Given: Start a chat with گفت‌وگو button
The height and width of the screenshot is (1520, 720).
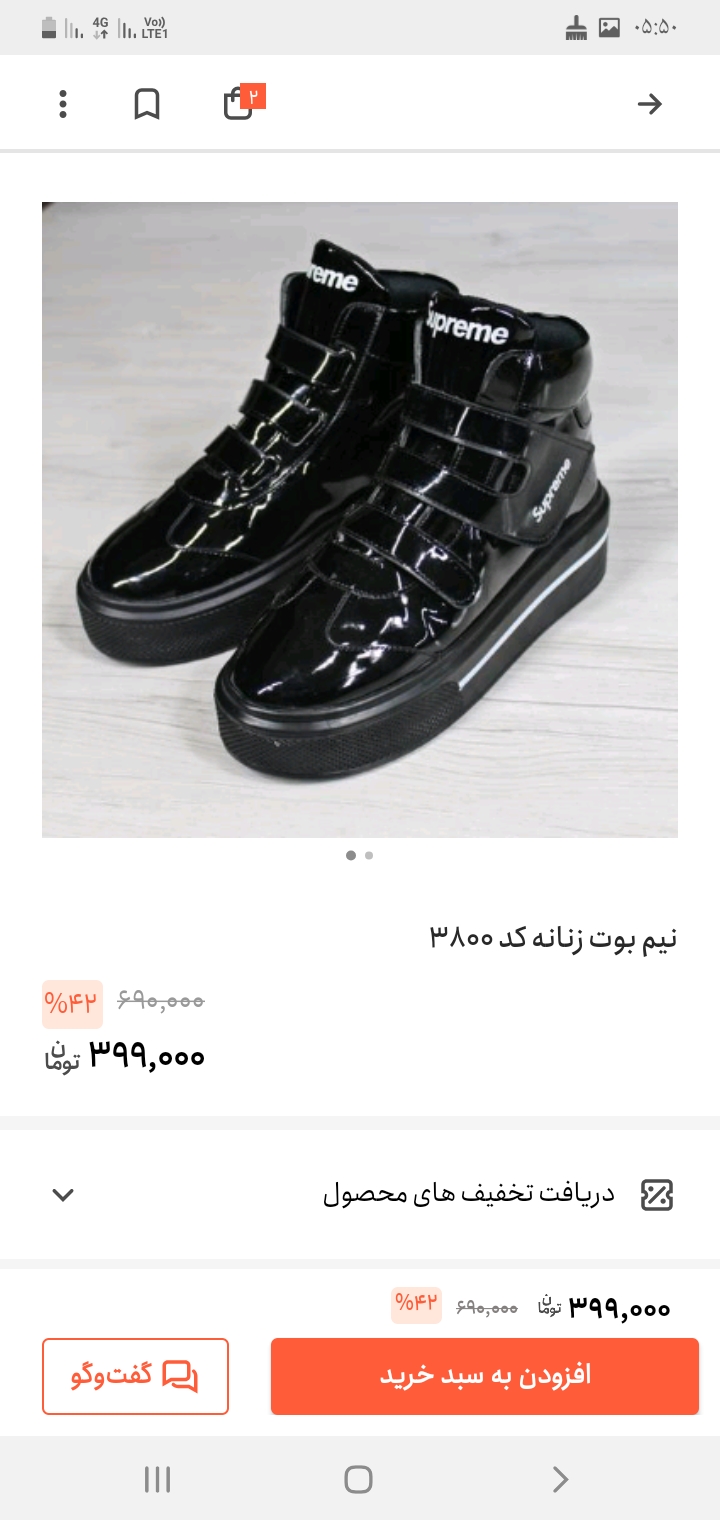Looking at the screenshot, I should 135,1376.
